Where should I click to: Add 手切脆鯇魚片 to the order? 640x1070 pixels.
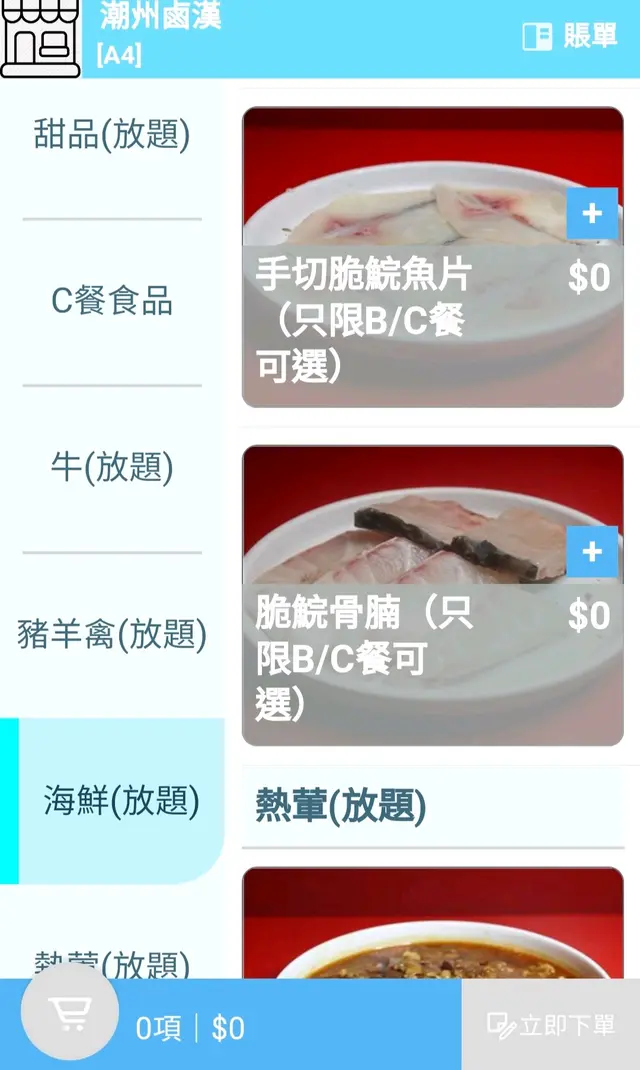coord(592,214)
